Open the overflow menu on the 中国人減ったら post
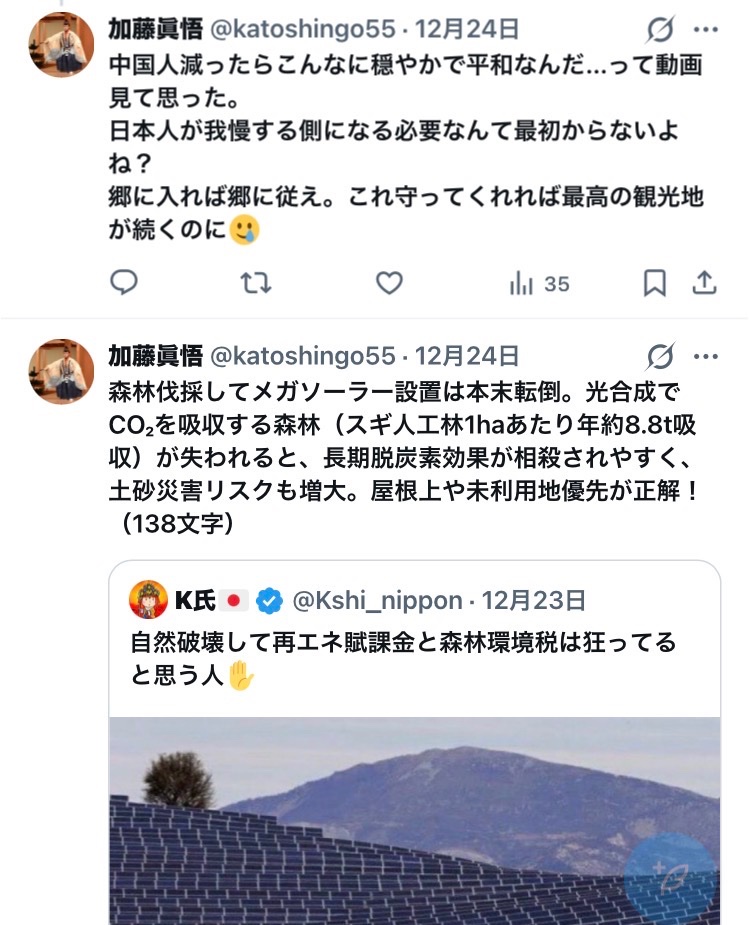Screen dimensions: 750x925 (706, 29)
